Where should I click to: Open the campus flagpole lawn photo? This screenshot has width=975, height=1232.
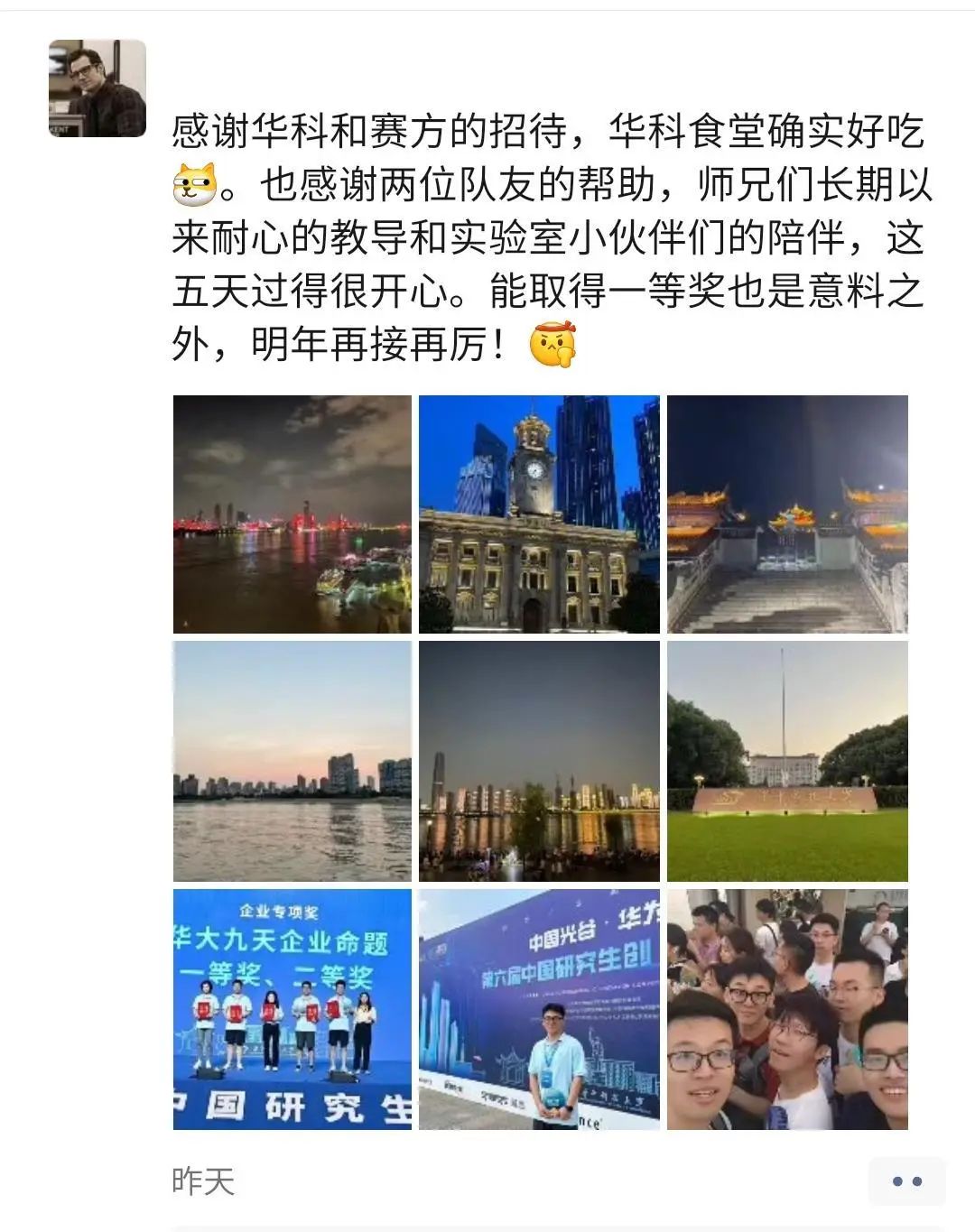coord(786,761)
